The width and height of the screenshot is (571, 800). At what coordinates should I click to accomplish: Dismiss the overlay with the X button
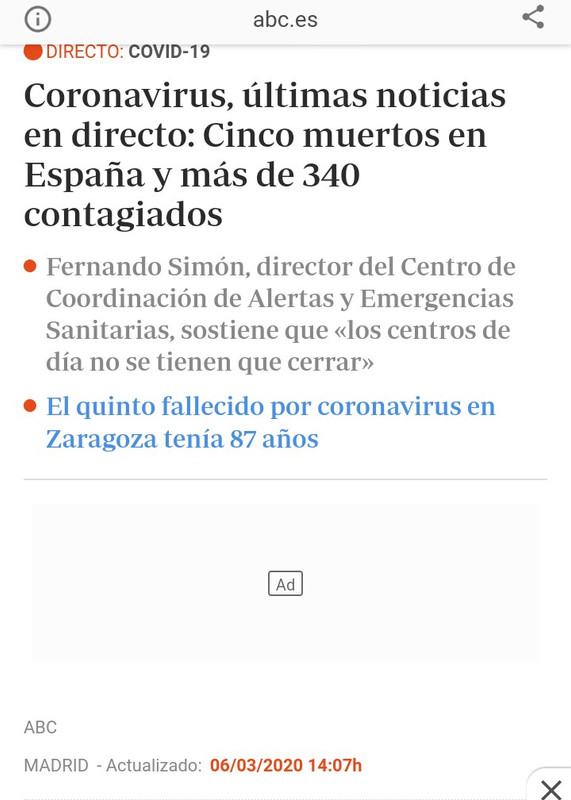(x=551, y=789)
